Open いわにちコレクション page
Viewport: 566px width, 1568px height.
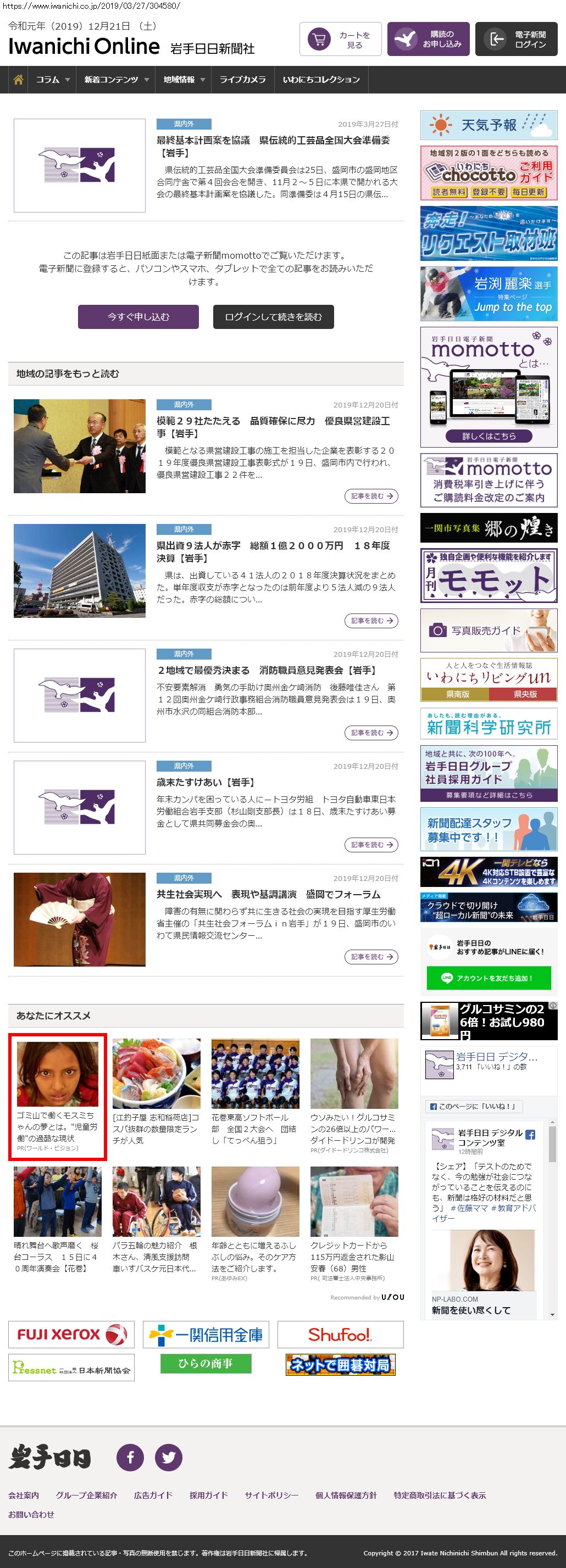tap(321, 80)
